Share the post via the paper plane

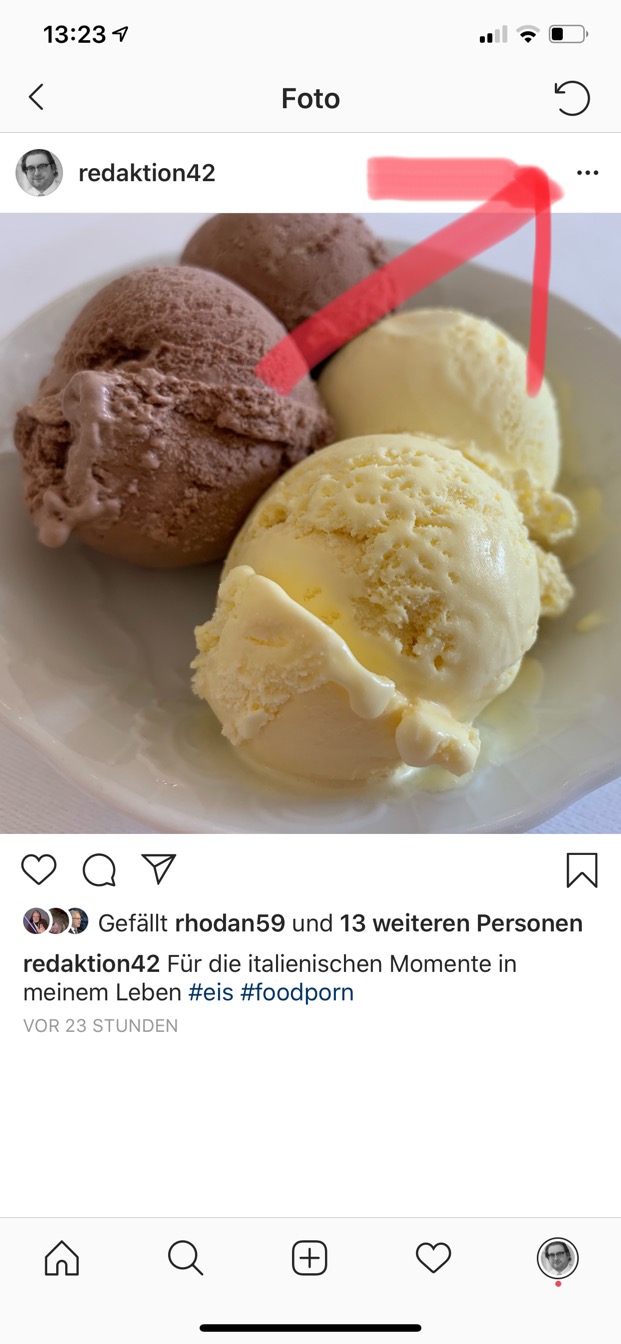click(x=159, y=868)
